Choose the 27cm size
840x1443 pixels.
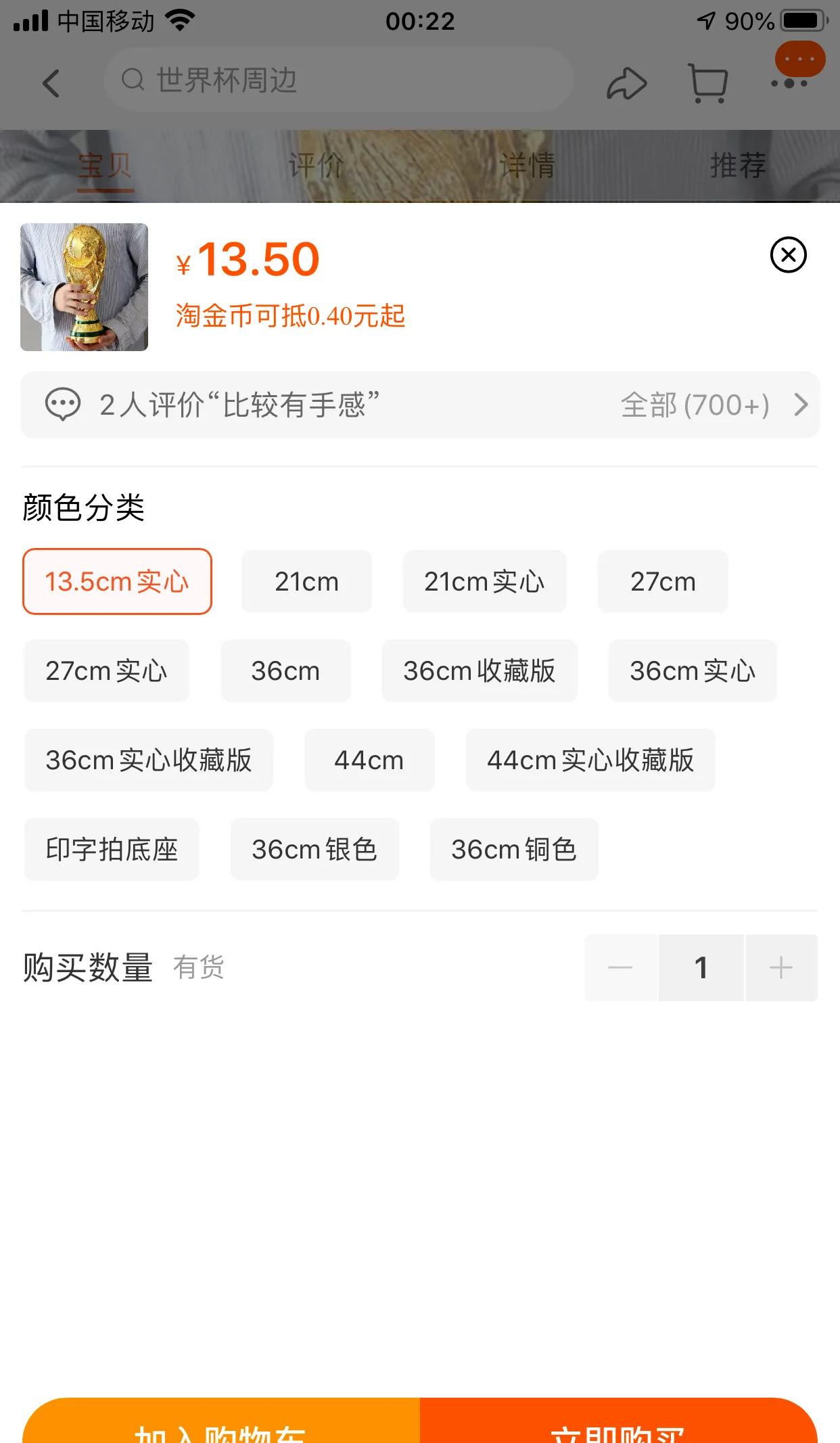coord(663,582)
